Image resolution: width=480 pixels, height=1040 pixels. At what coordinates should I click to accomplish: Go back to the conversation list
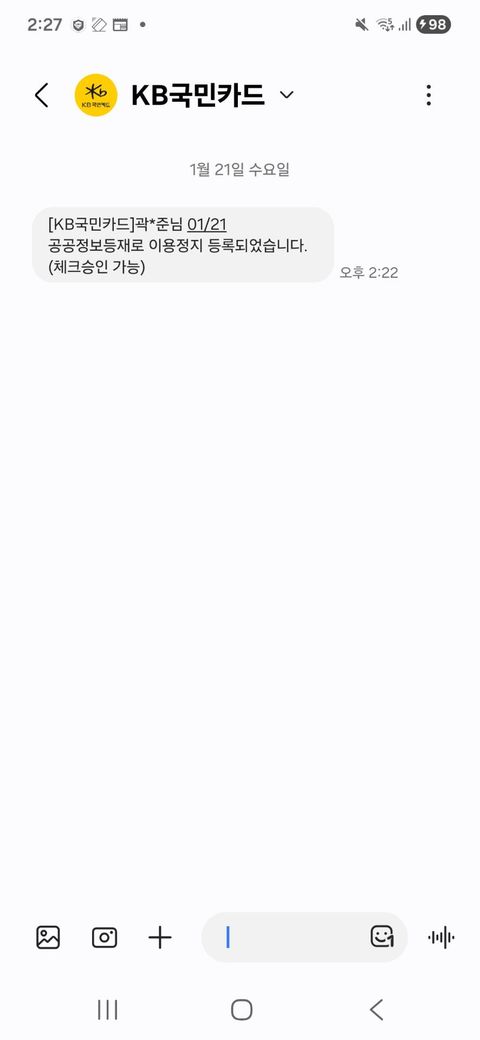tap(42, 96)
